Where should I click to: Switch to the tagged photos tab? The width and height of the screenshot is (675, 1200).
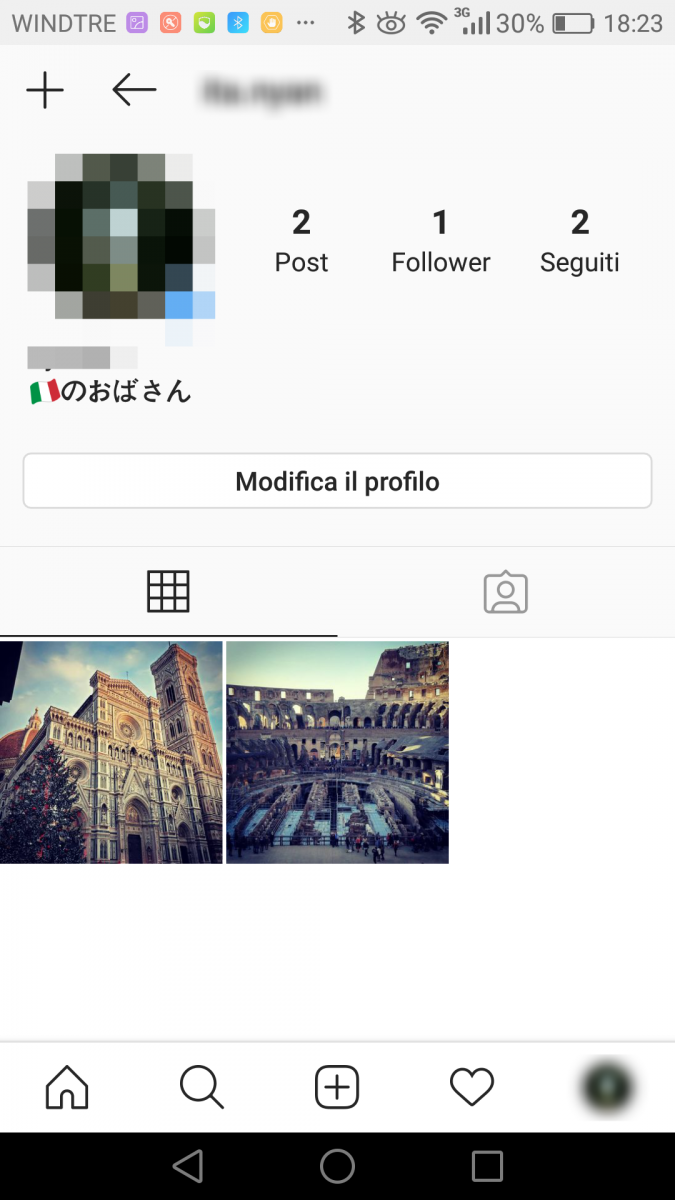[x=505, y=592]
